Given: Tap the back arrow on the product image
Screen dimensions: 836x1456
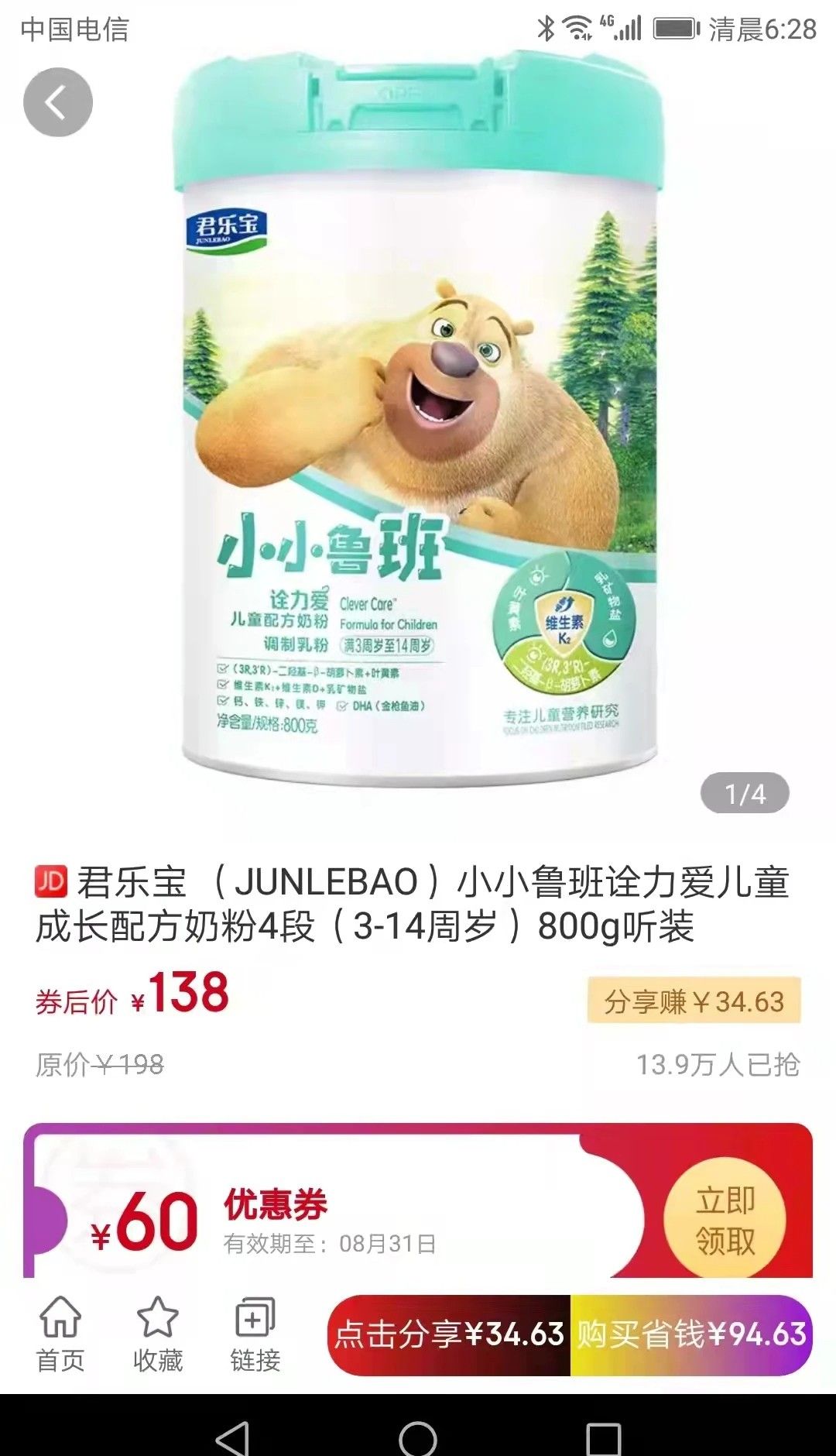Looking at the screenshot, I should click(x=57, y=101).
